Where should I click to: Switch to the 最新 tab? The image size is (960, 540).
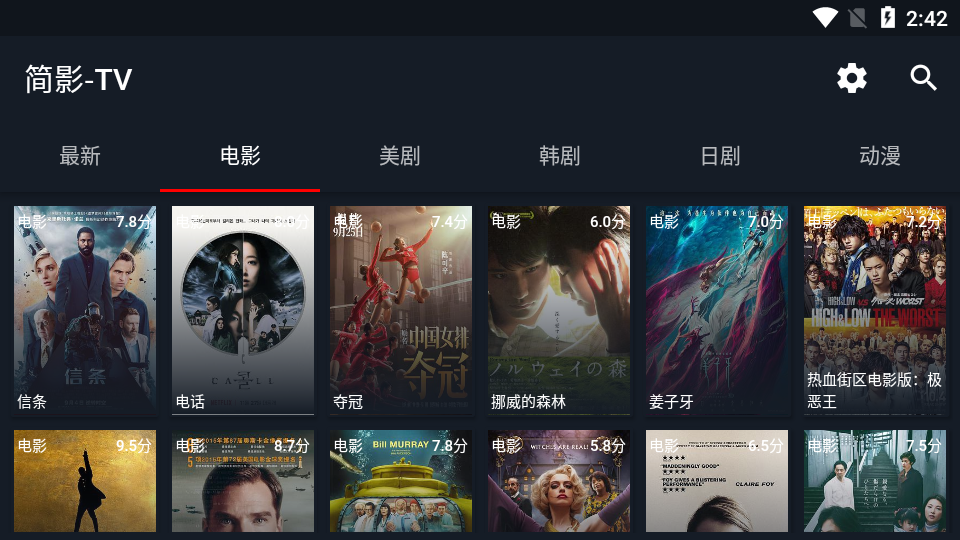coord(80,156)
